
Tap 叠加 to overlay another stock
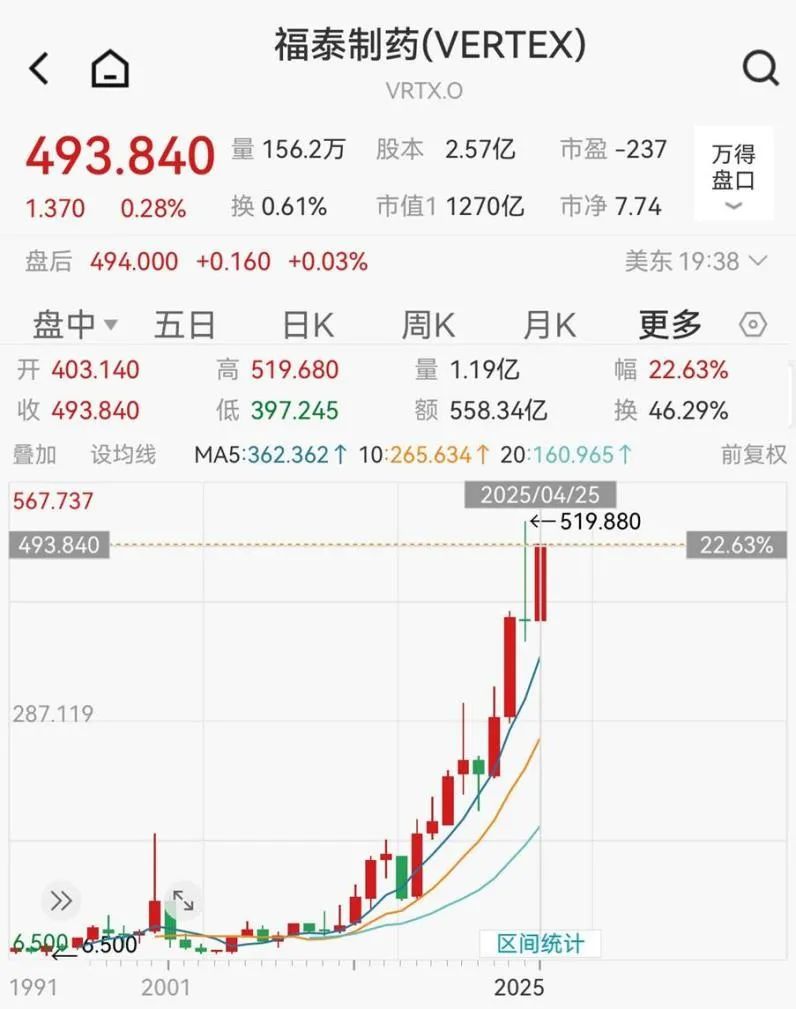[34, 455]
